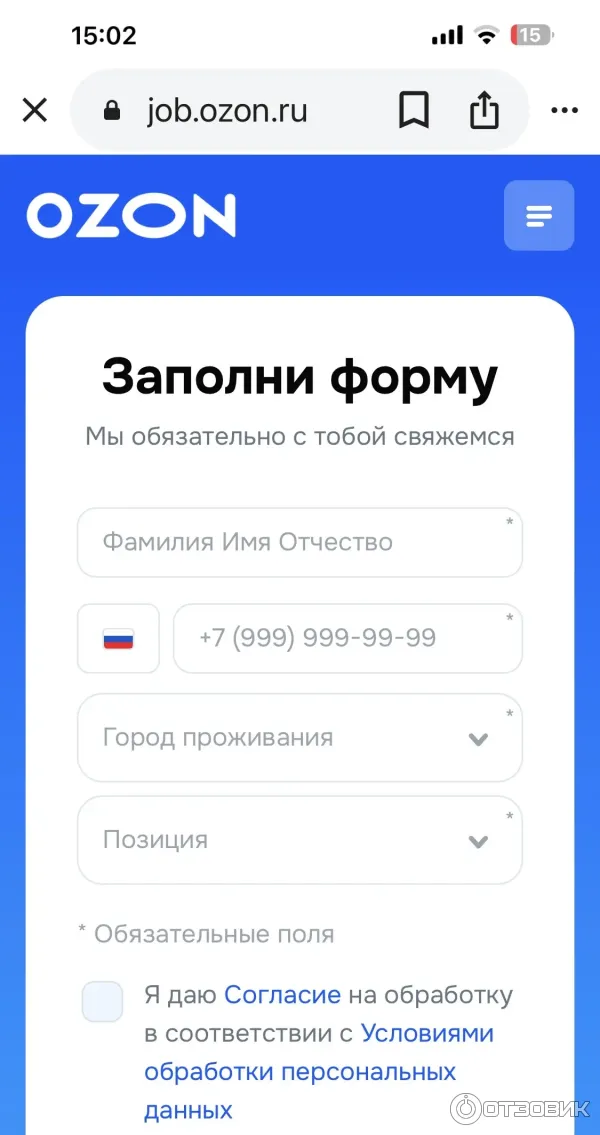The width and height of the screenshot is (600, 1135).
Task: Open the country flag selector
Action: pos(118,638)
